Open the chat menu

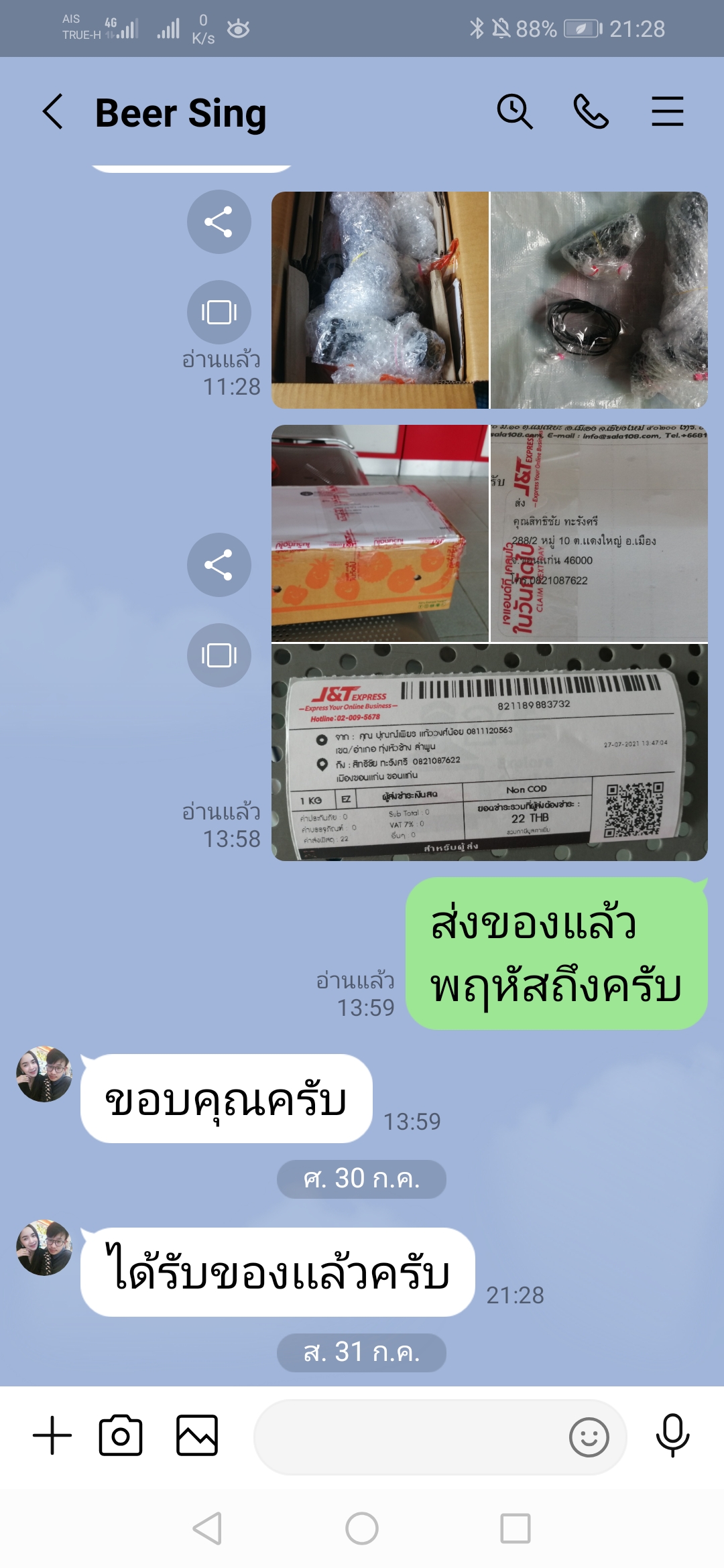668,111
